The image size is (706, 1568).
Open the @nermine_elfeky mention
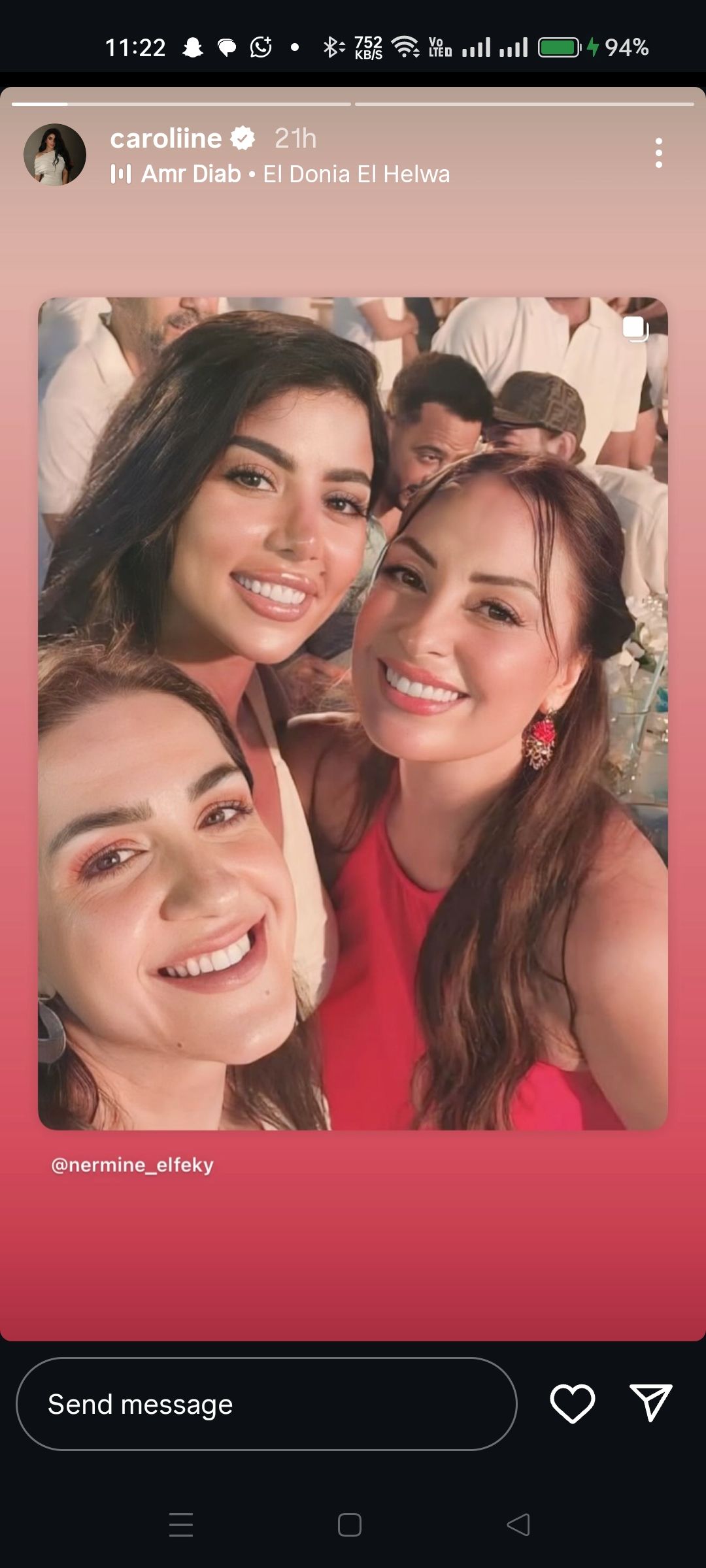(133, 1165)
